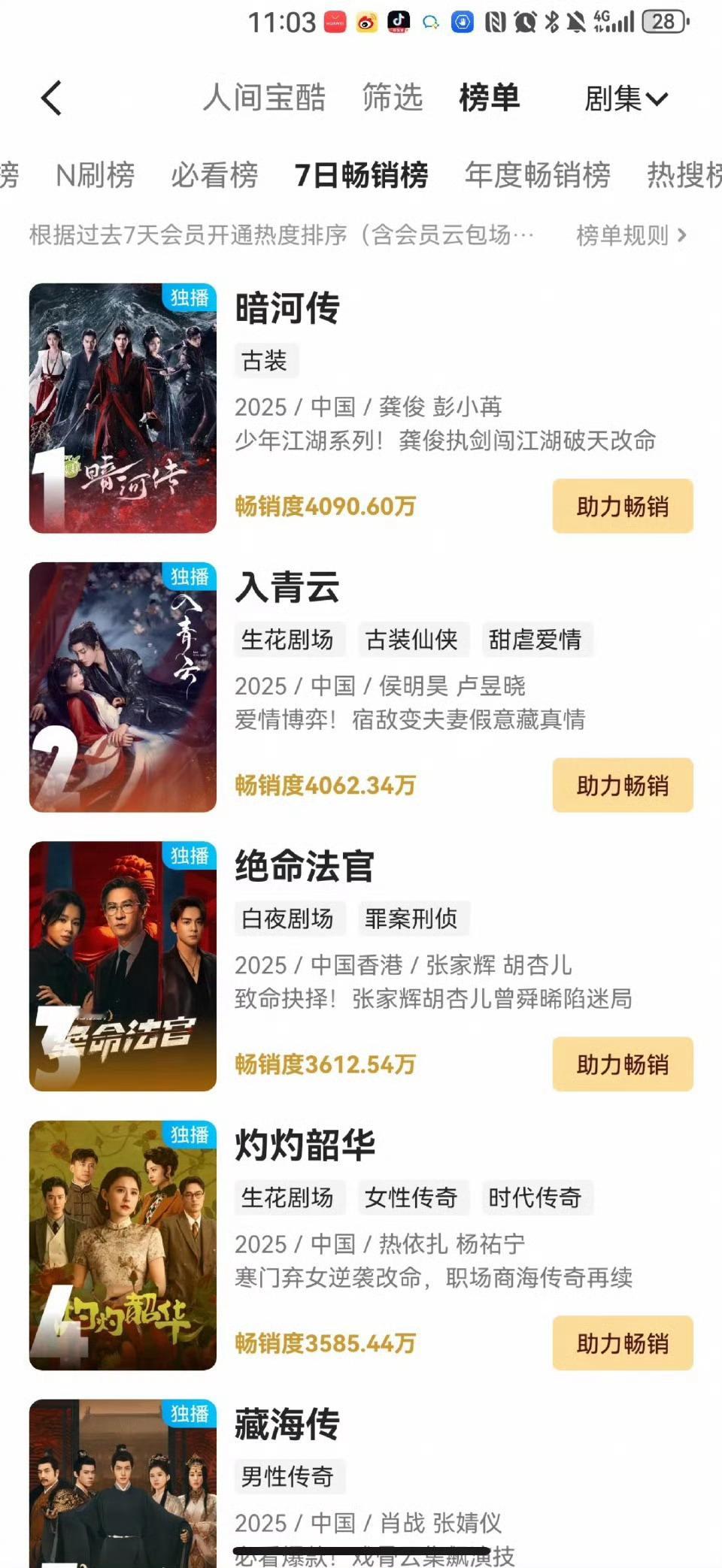This screenshot has width=722, height=1568.
Task: Switch to the 必看榜 ranking
Action: (214, 175)
